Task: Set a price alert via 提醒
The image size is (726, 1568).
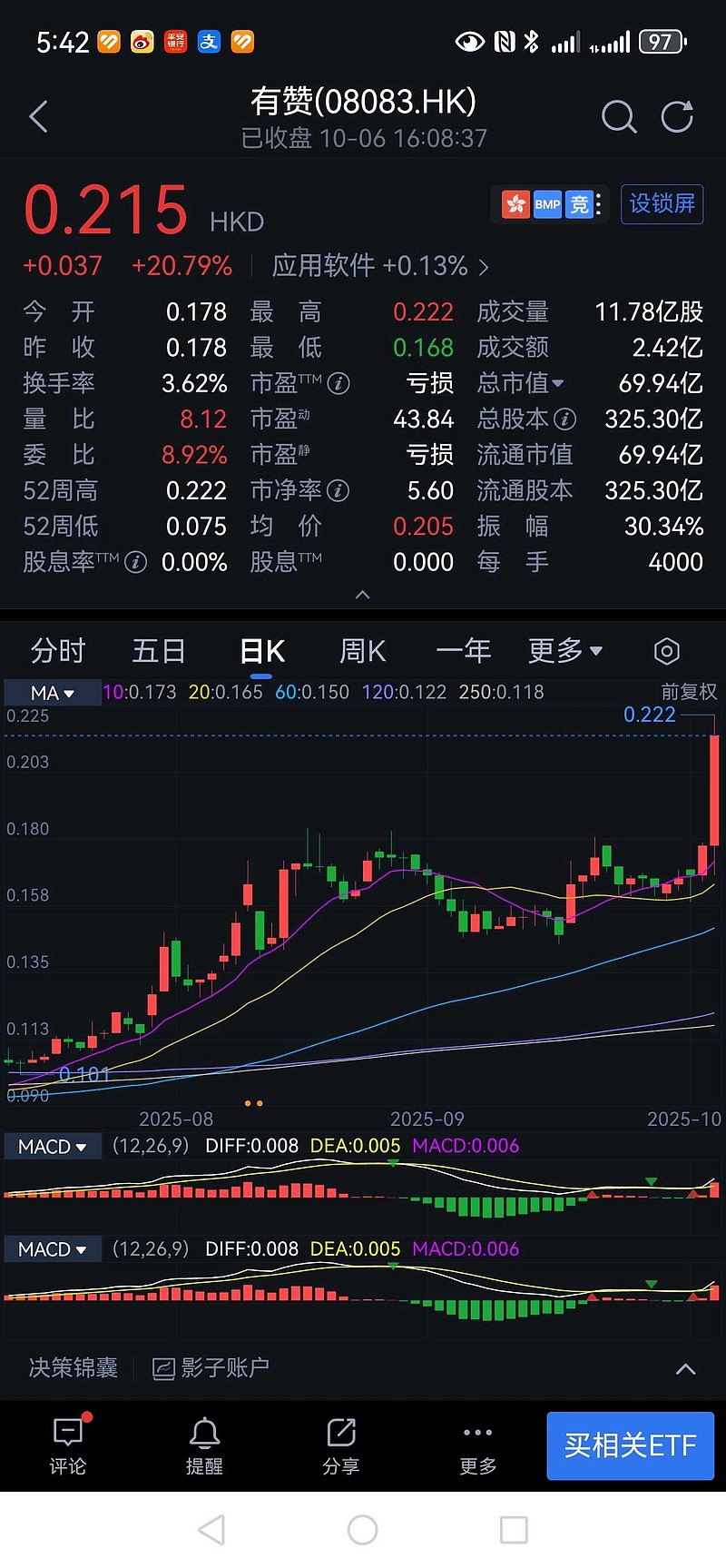Action: [x=204, y=1445]
